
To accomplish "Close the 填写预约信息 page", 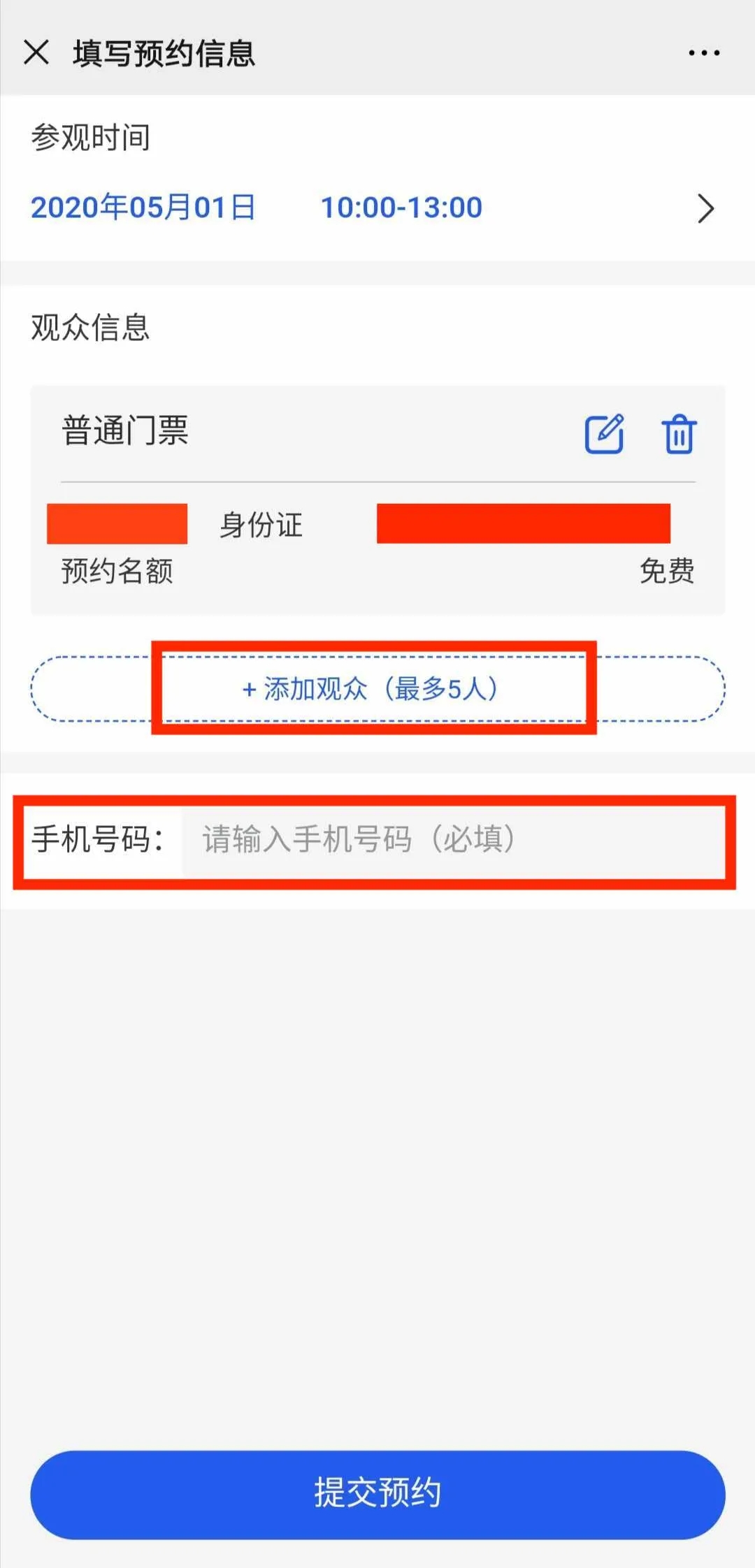I will tap(36, 52).
